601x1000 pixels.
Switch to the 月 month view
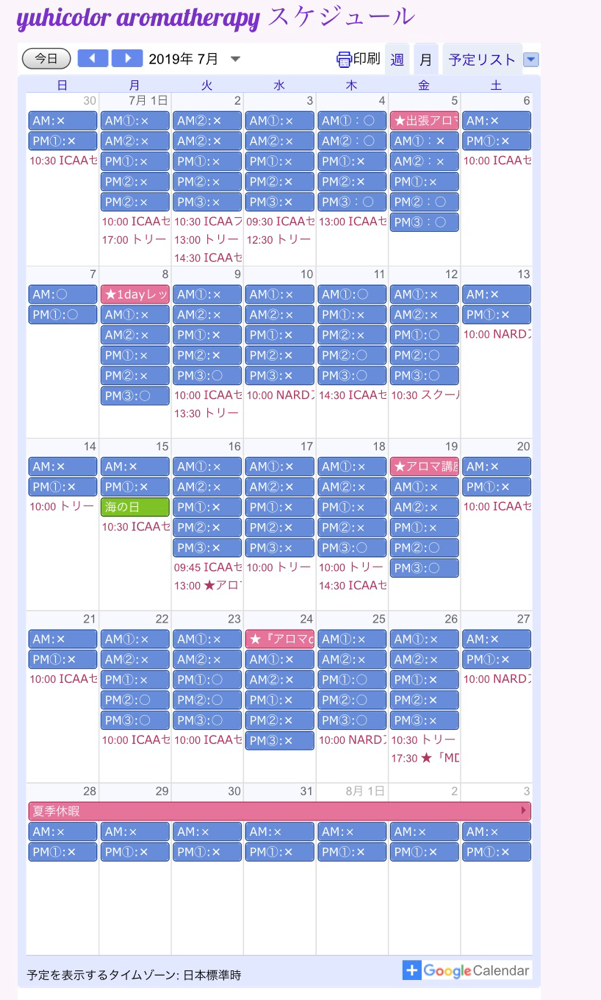[426, 59]
